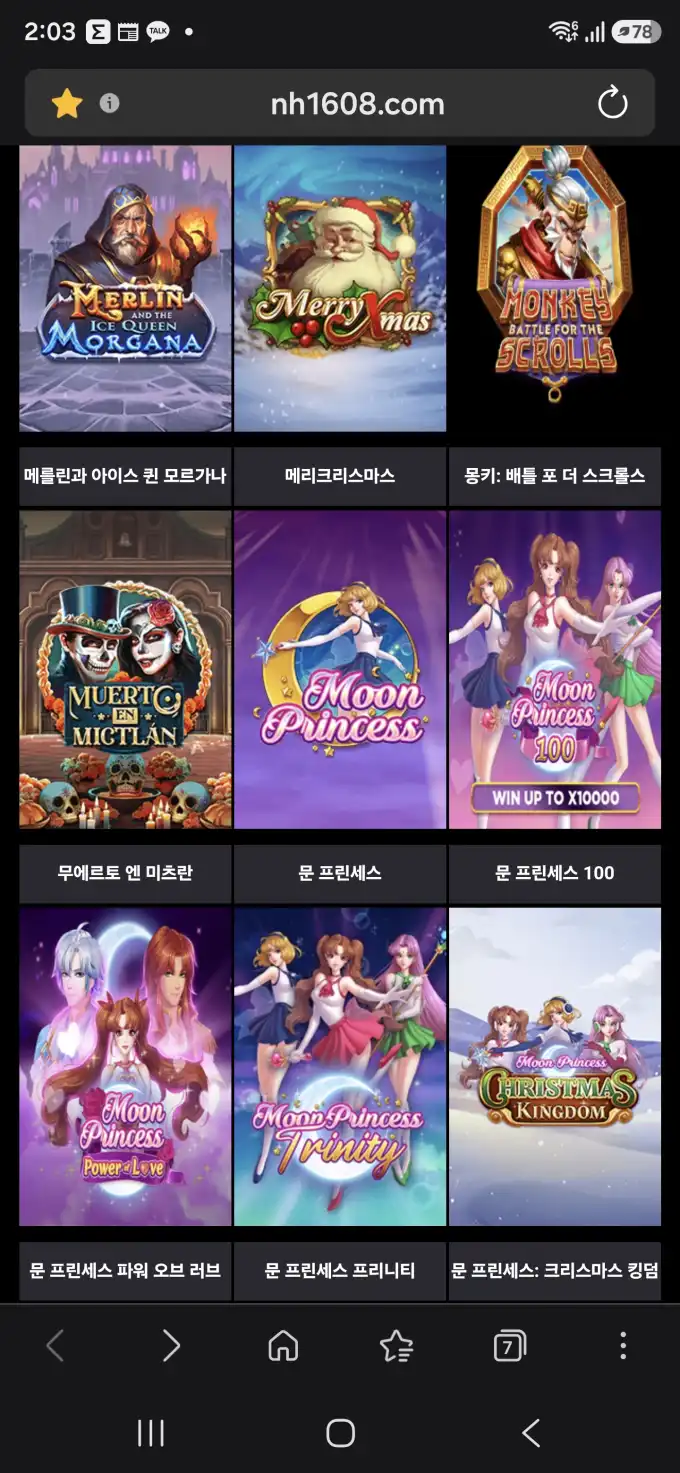
Task: Open the Moon Princess Trinity game tile
Action: click(x=340, y=1067)
